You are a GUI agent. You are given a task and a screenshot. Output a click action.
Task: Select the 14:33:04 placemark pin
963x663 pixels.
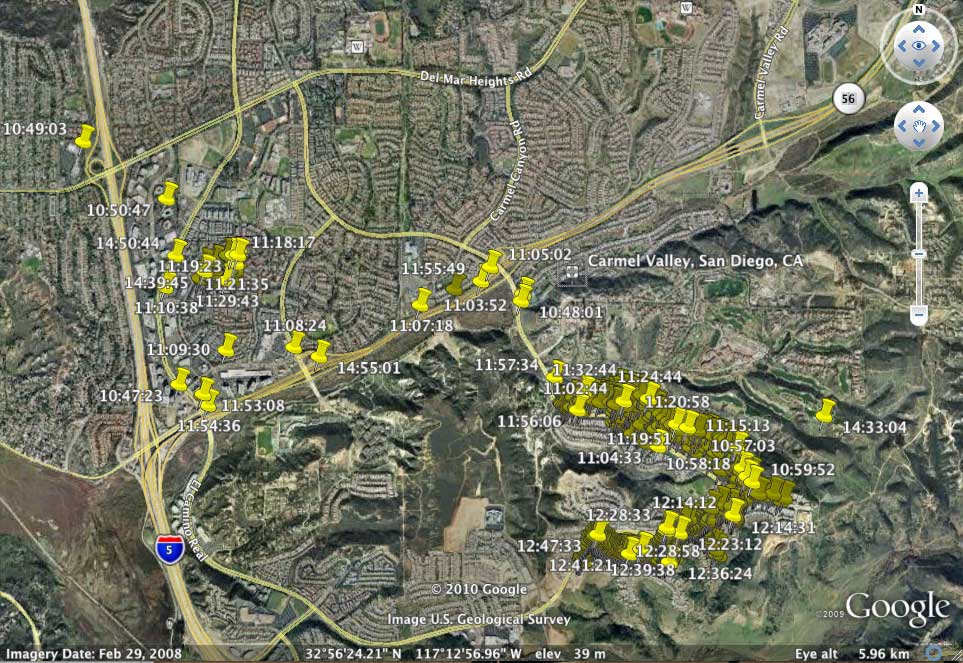pos(826,410)
